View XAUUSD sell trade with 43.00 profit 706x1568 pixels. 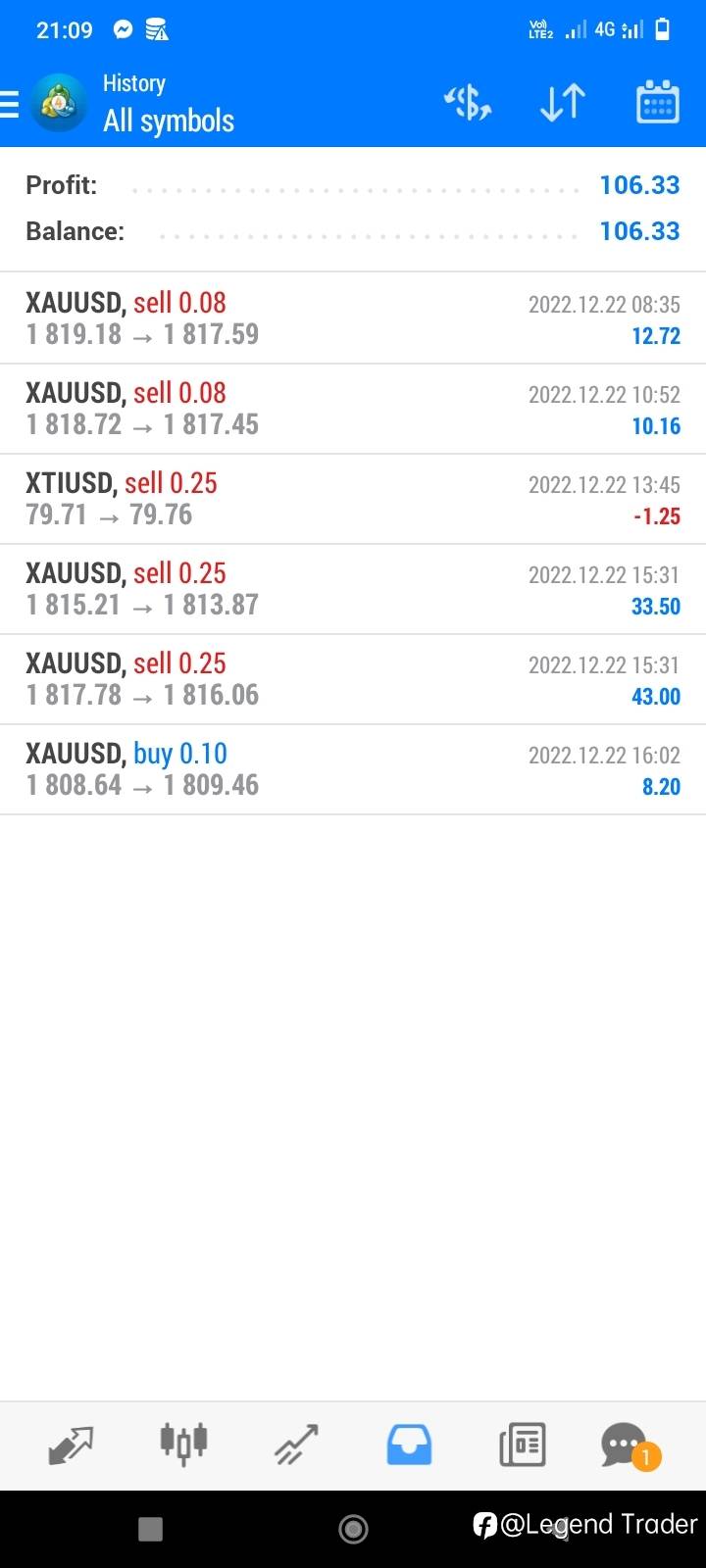pos(353,679)
